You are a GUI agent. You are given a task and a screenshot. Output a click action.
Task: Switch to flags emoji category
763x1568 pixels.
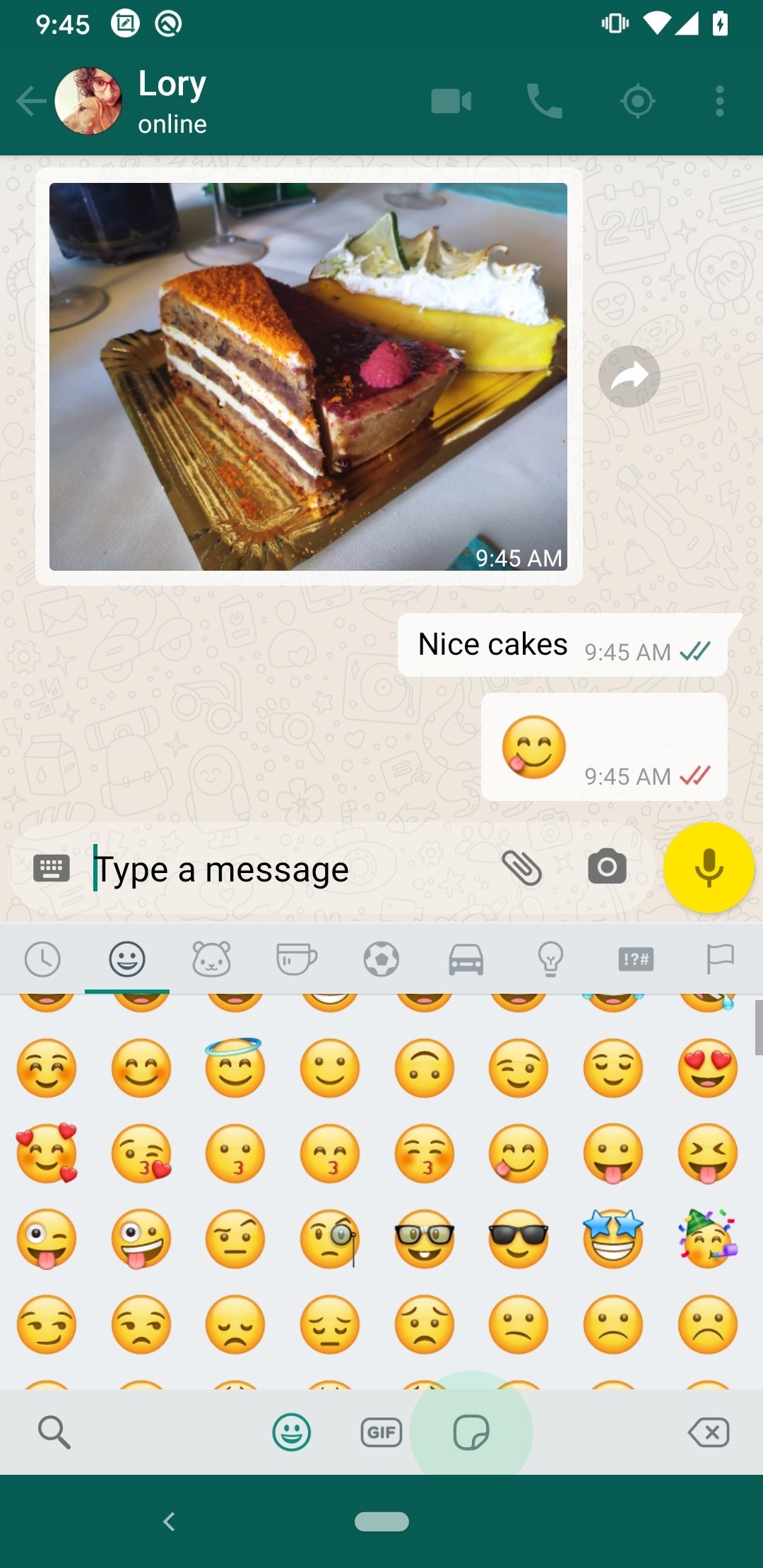(720, 959)
